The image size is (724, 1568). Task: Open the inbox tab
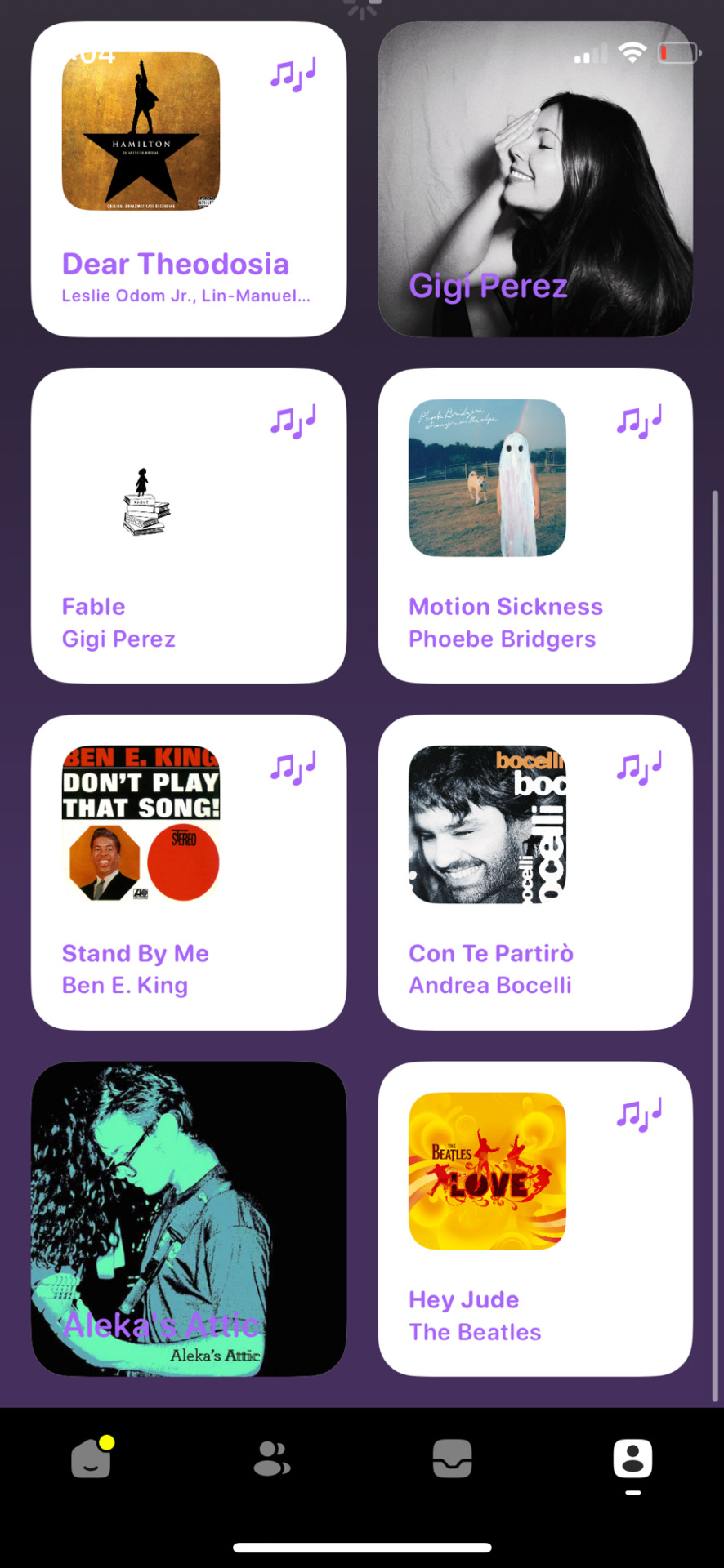452,1459
